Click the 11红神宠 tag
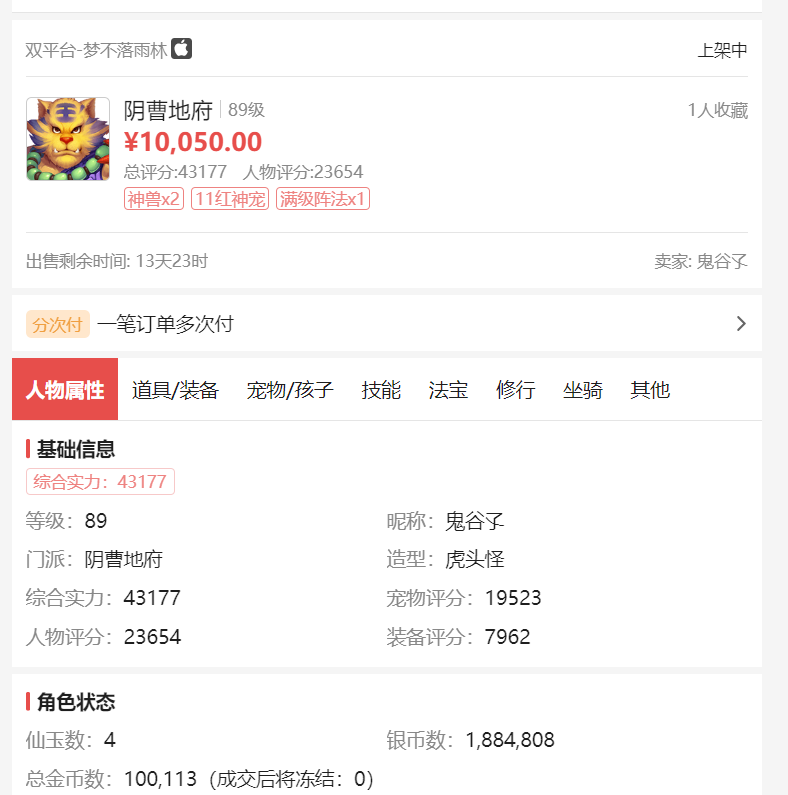788x795 pixels. [x=229, y=198]
